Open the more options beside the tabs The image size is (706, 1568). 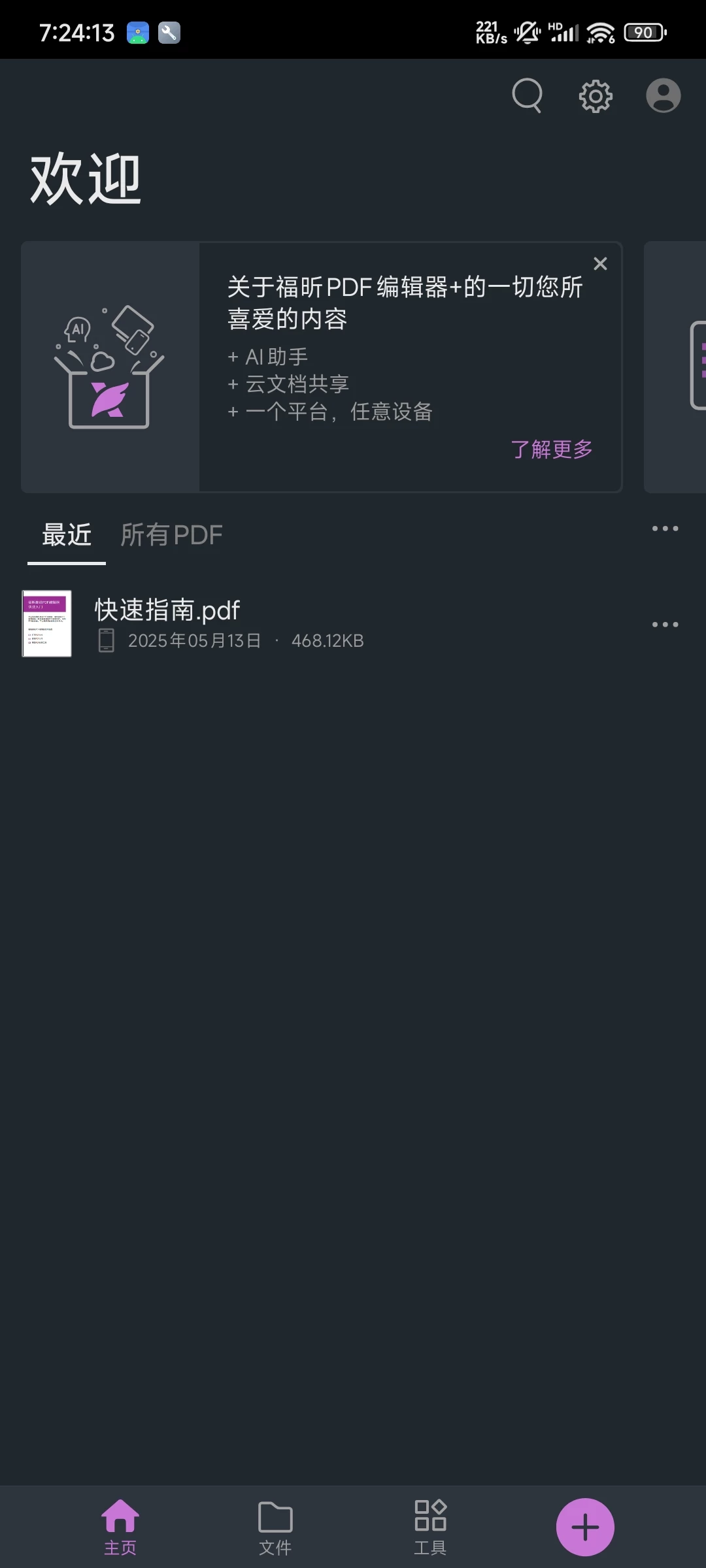[665, 529]
